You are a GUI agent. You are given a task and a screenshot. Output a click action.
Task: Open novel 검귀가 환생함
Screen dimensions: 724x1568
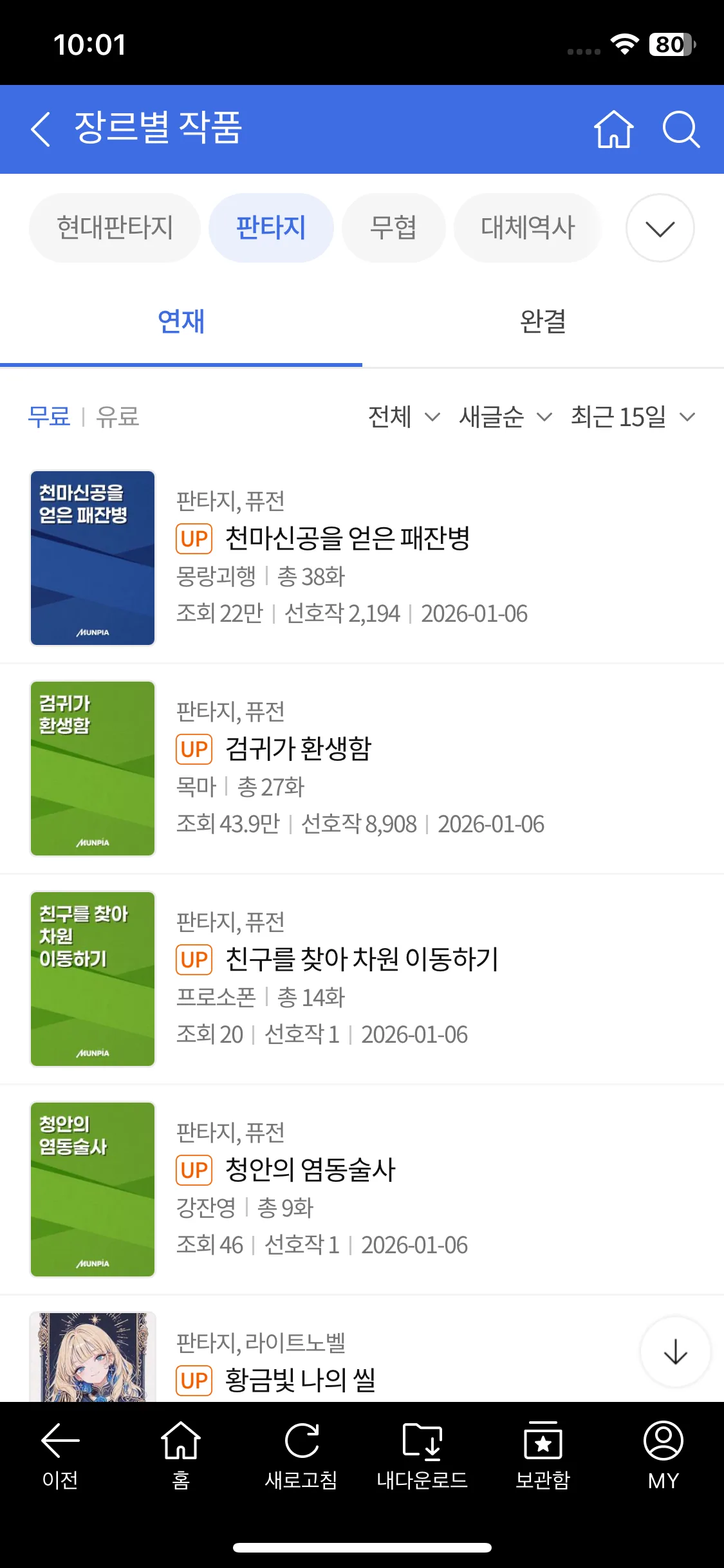(x=299, y=749)
